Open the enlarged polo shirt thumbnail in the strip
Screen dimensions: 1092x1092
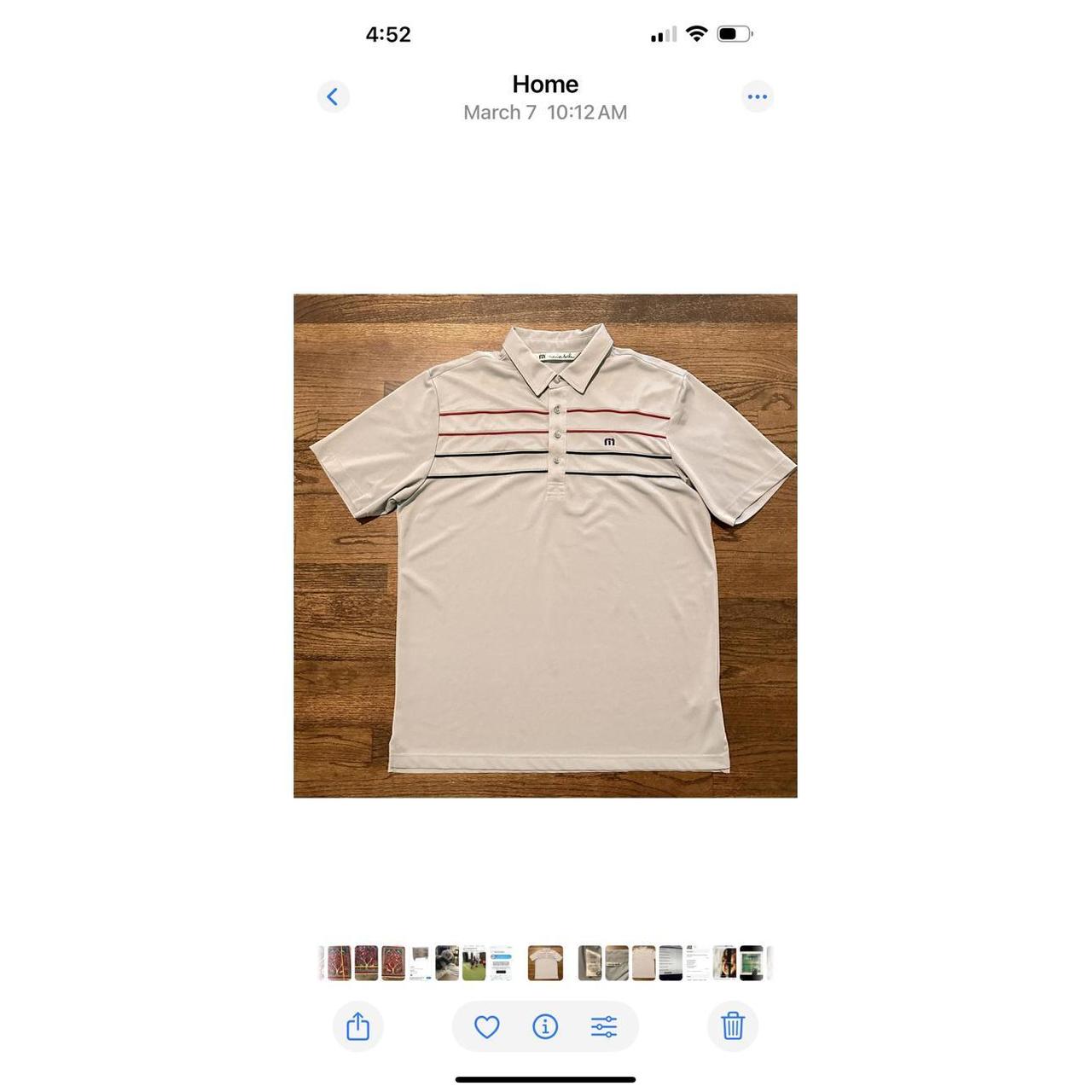[x=545, y=963]
